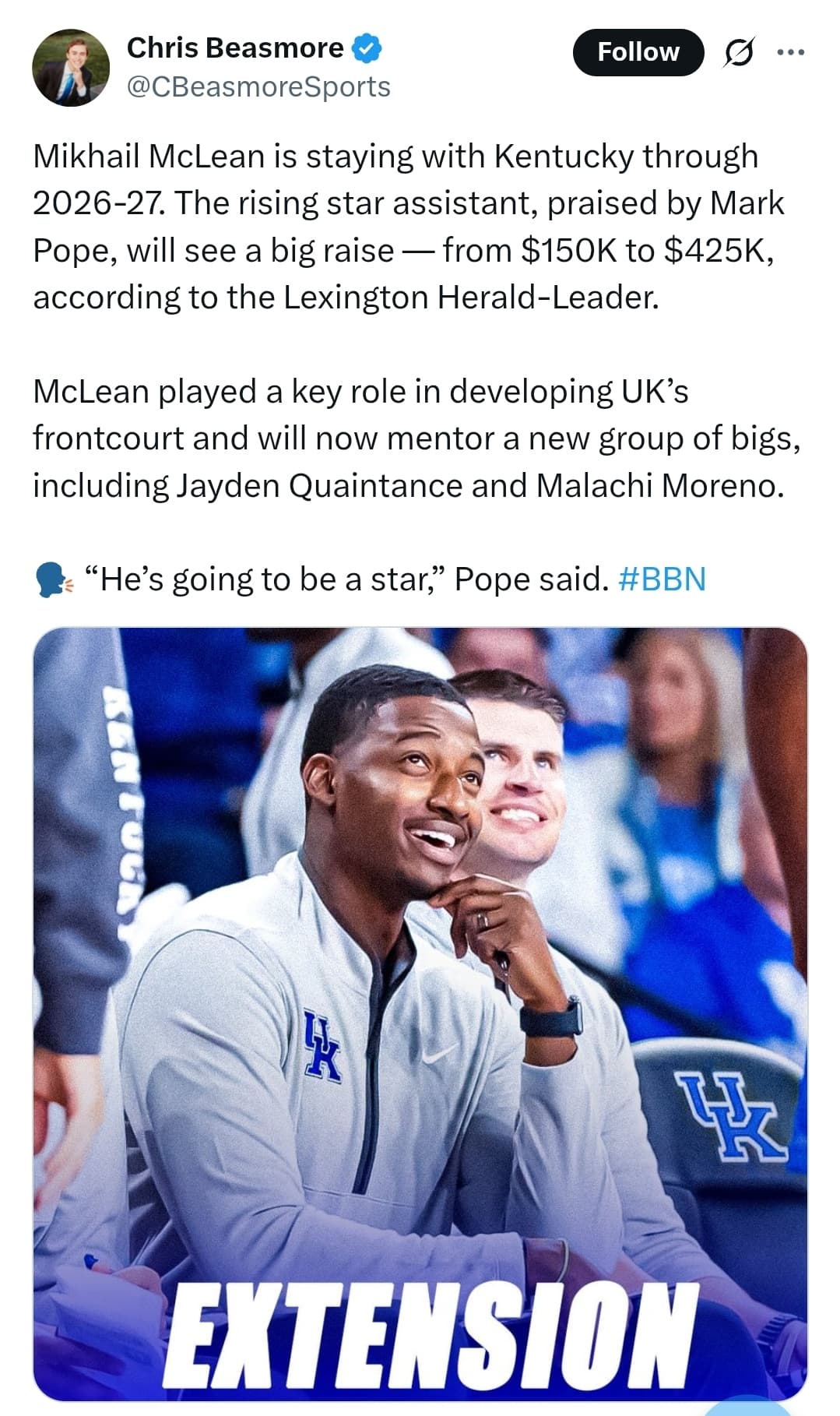
Task: Open the Grok icon next to Follow
Action: (739, 52)
